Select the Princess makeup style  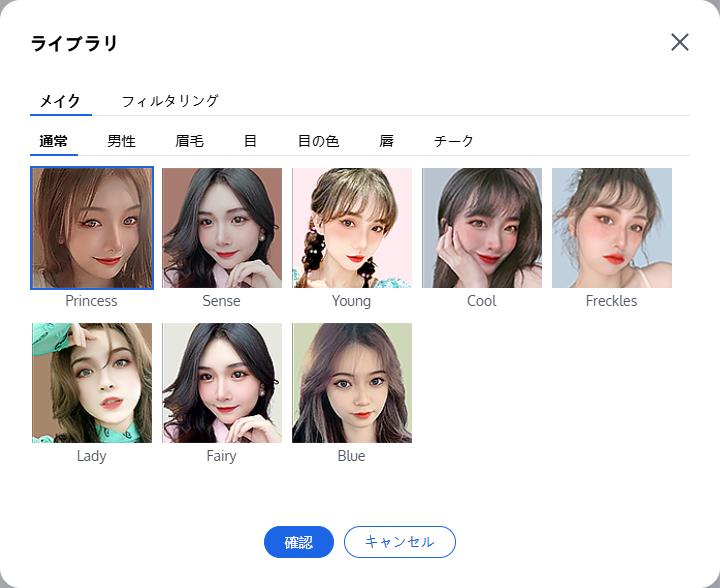tap(92, 228)
